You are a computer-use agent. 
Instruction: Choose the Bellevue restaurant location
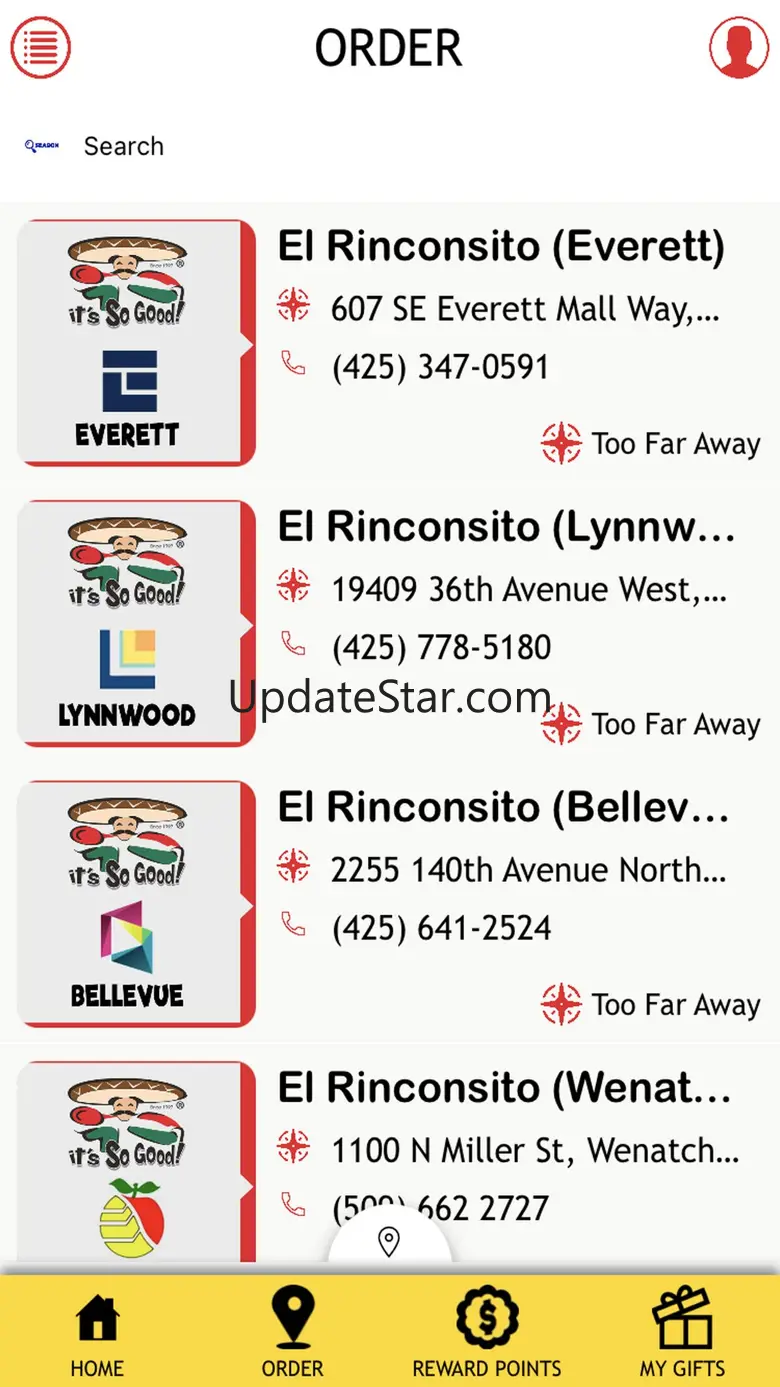503,808
